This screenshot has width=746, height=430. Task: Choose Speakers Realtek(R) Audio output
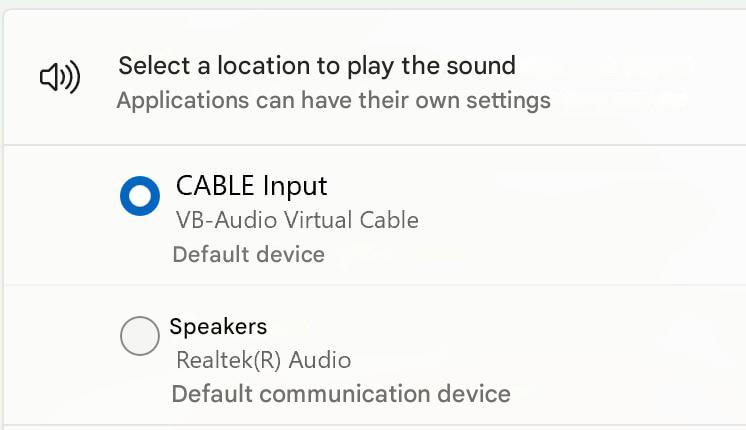coord(139,336)
